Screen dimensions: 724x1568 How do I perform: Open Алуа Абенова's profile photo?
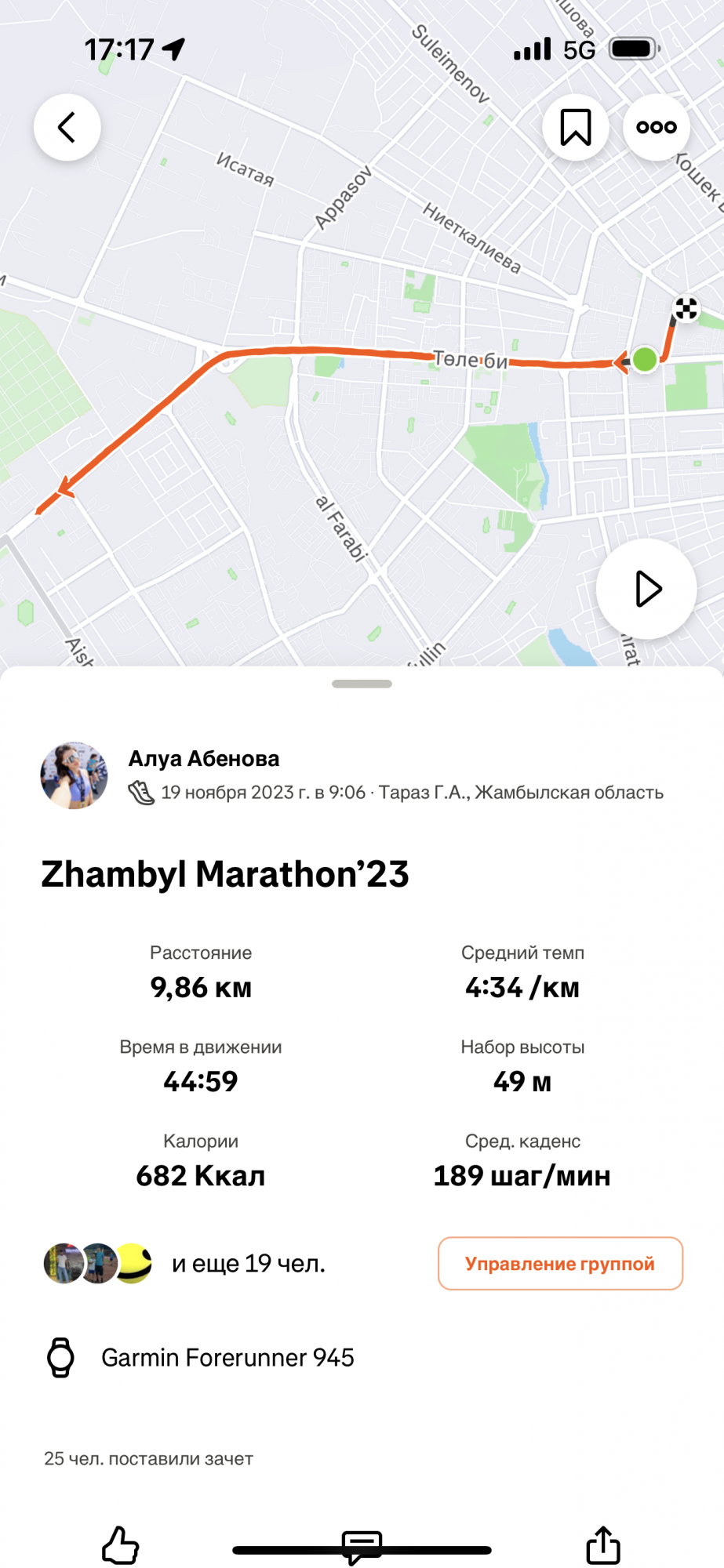[x=75, y=775]
